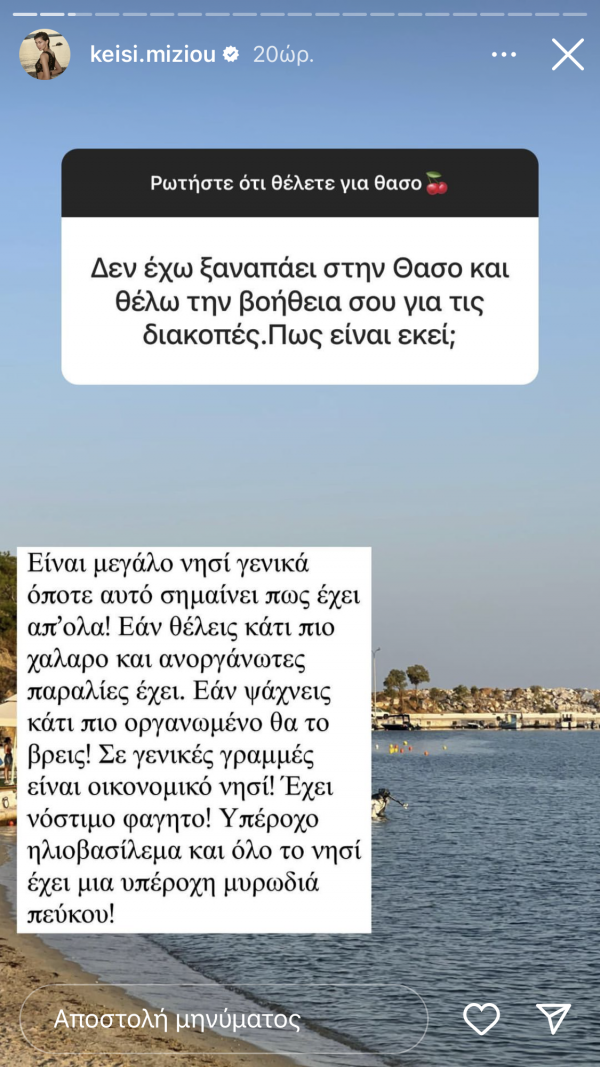Tap the keisi.miziou username
The image size is (600, 1067).
click(158, 55)
